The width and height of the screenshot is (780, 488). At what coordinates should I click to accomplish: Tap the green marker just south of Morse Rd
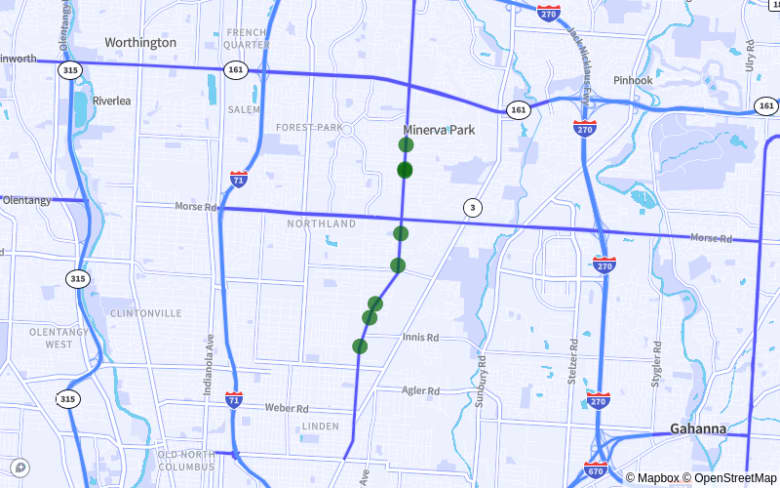[401, 233]
